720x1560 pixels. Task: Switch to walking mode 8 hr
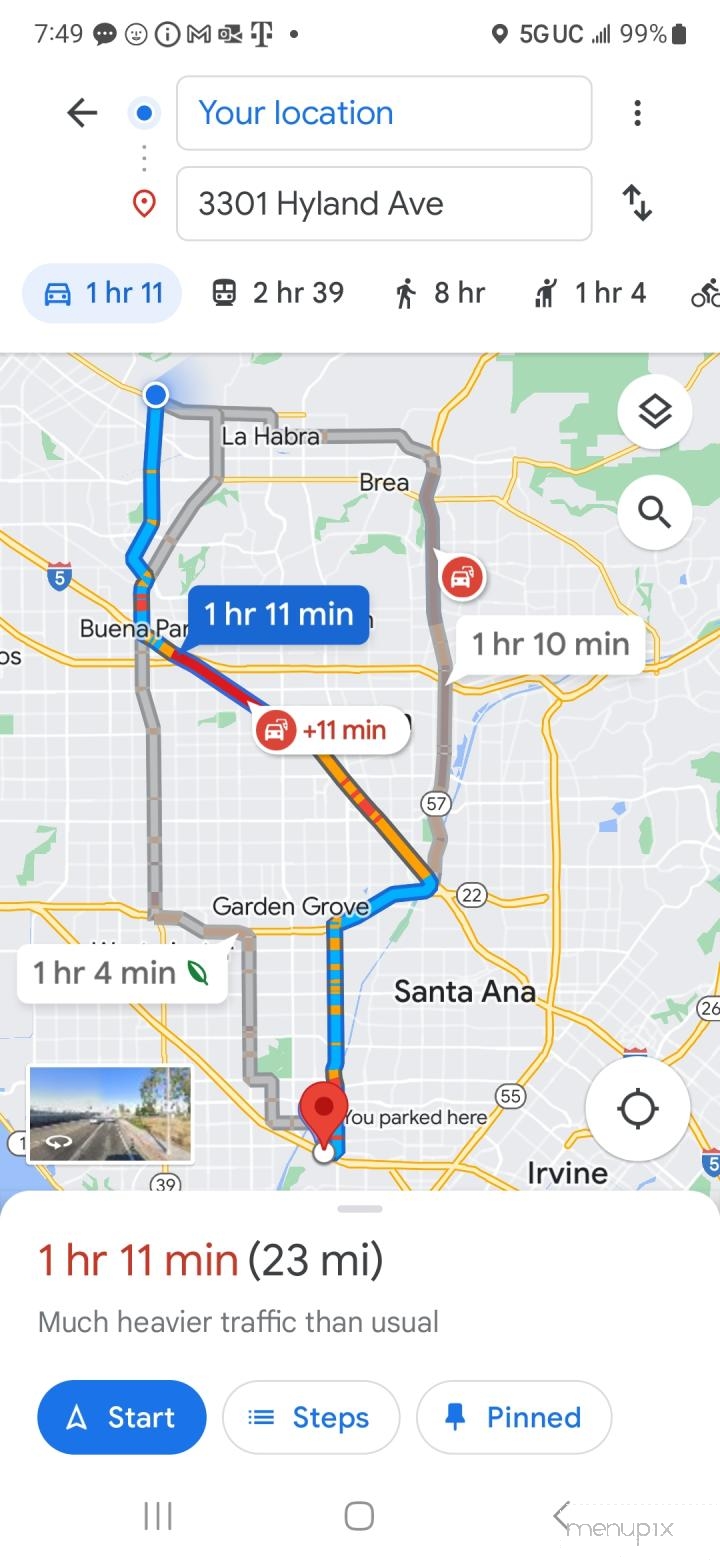pyautogui.click(x=440, y=293)
